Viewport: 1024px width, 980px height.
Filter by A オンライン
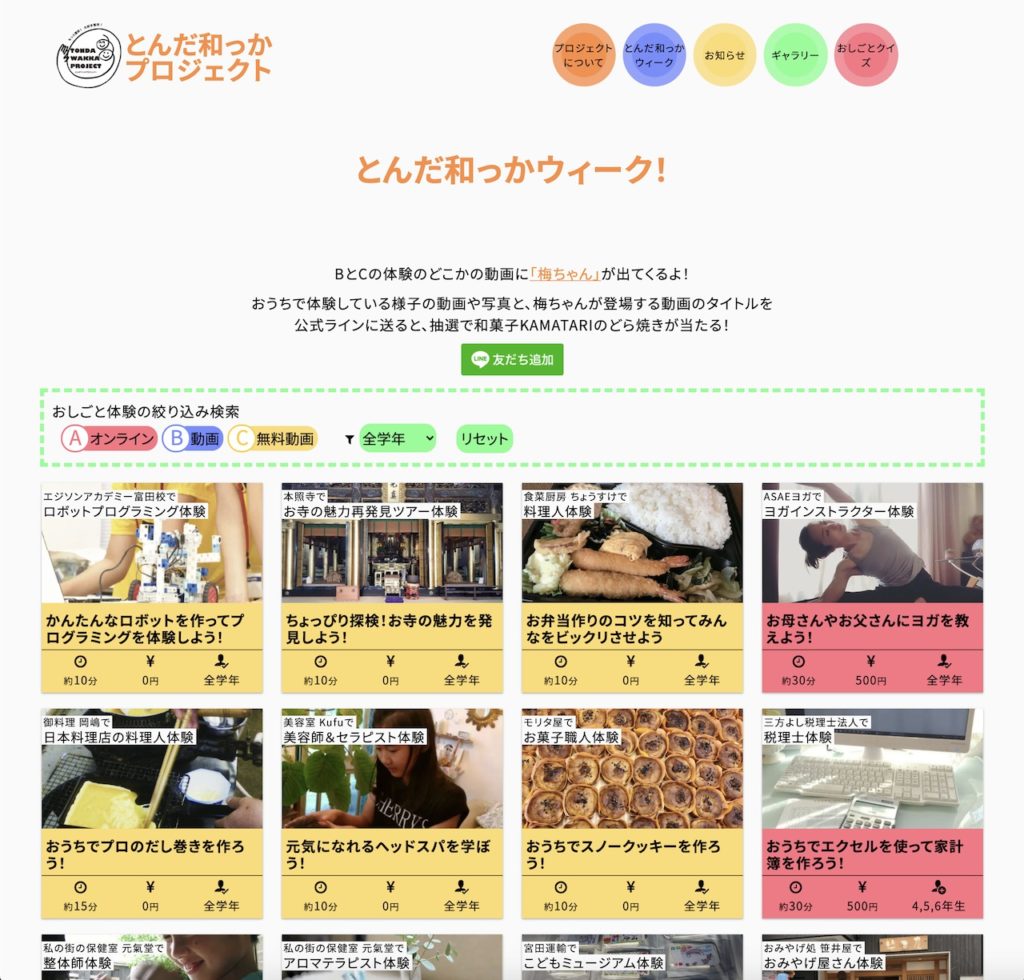(x=109, y=438)
